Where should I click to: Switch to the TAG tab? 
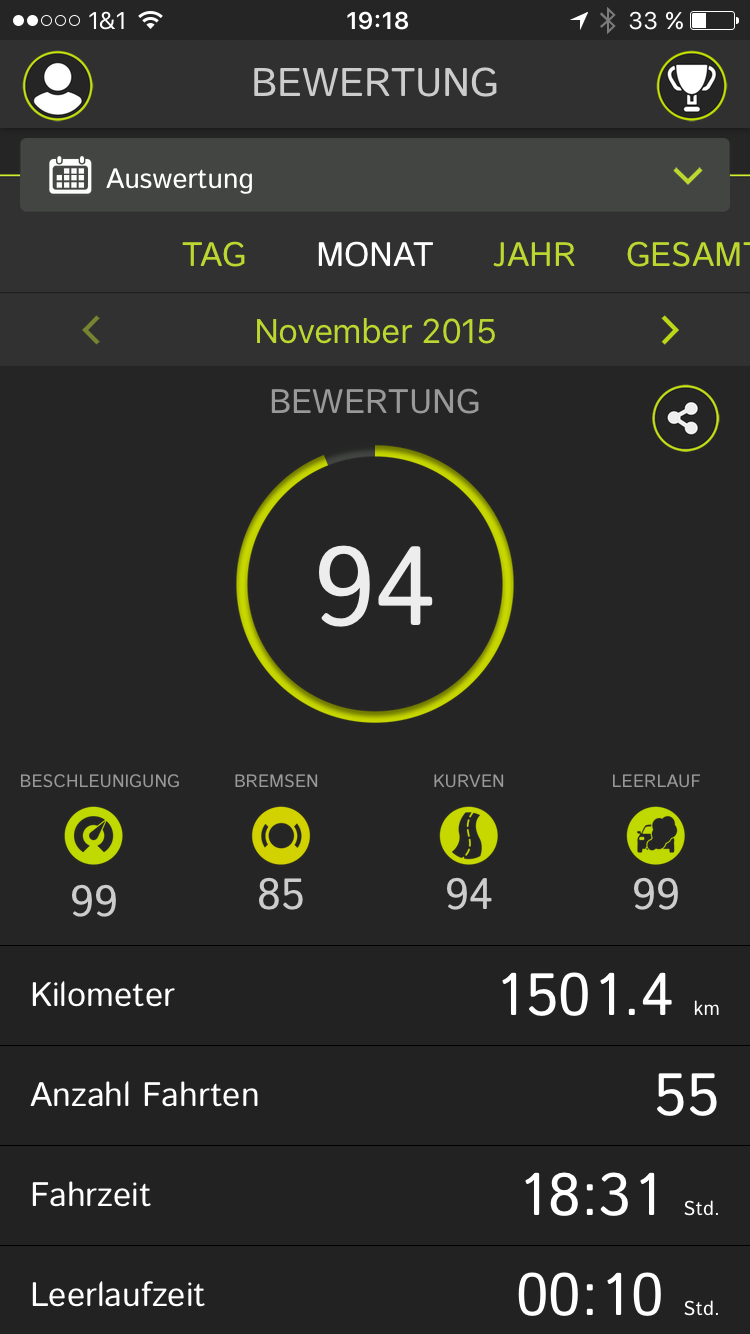(x=214, y=255)
